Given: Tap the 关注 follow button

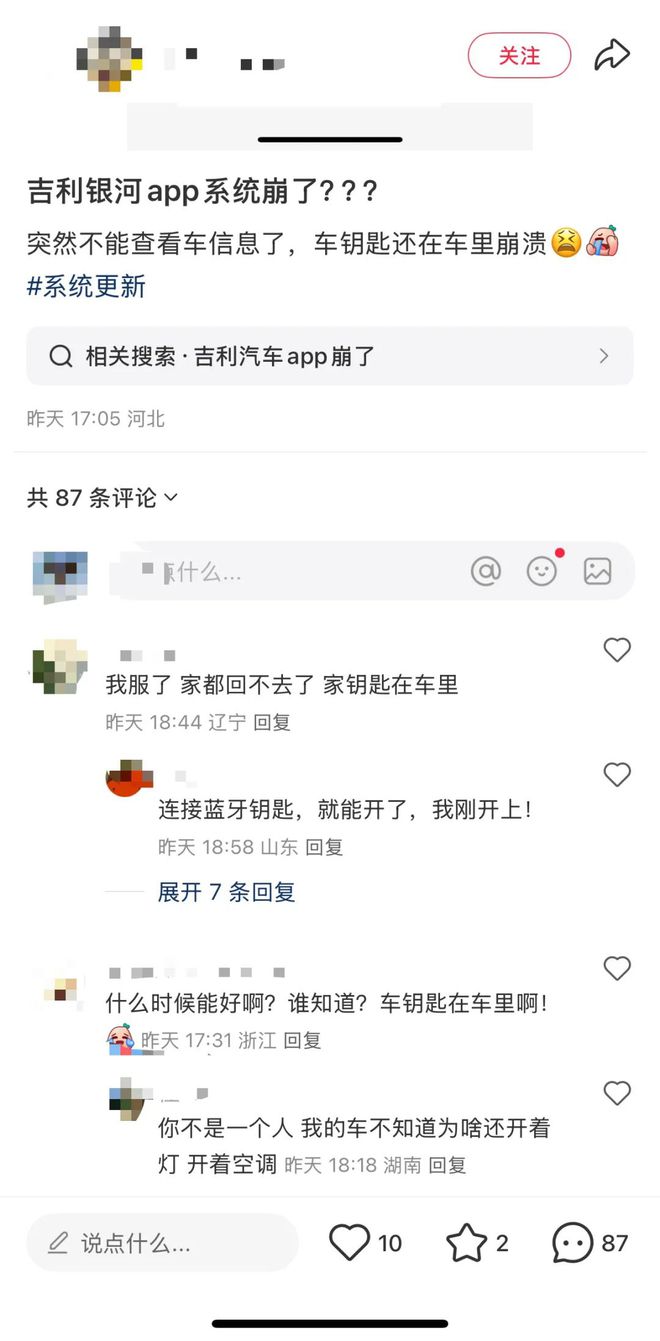Looking at the screenshot, I should pos(519,56).
